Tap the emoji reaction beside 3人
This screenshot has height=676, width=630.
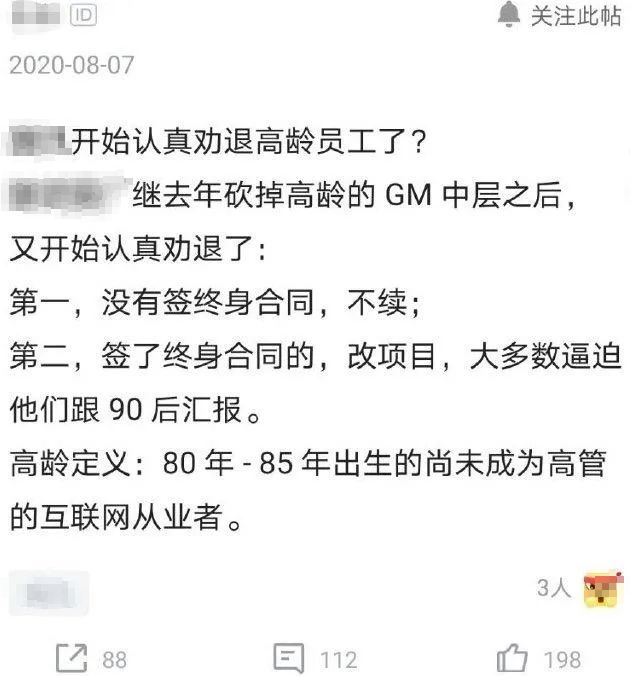point(603,588)
